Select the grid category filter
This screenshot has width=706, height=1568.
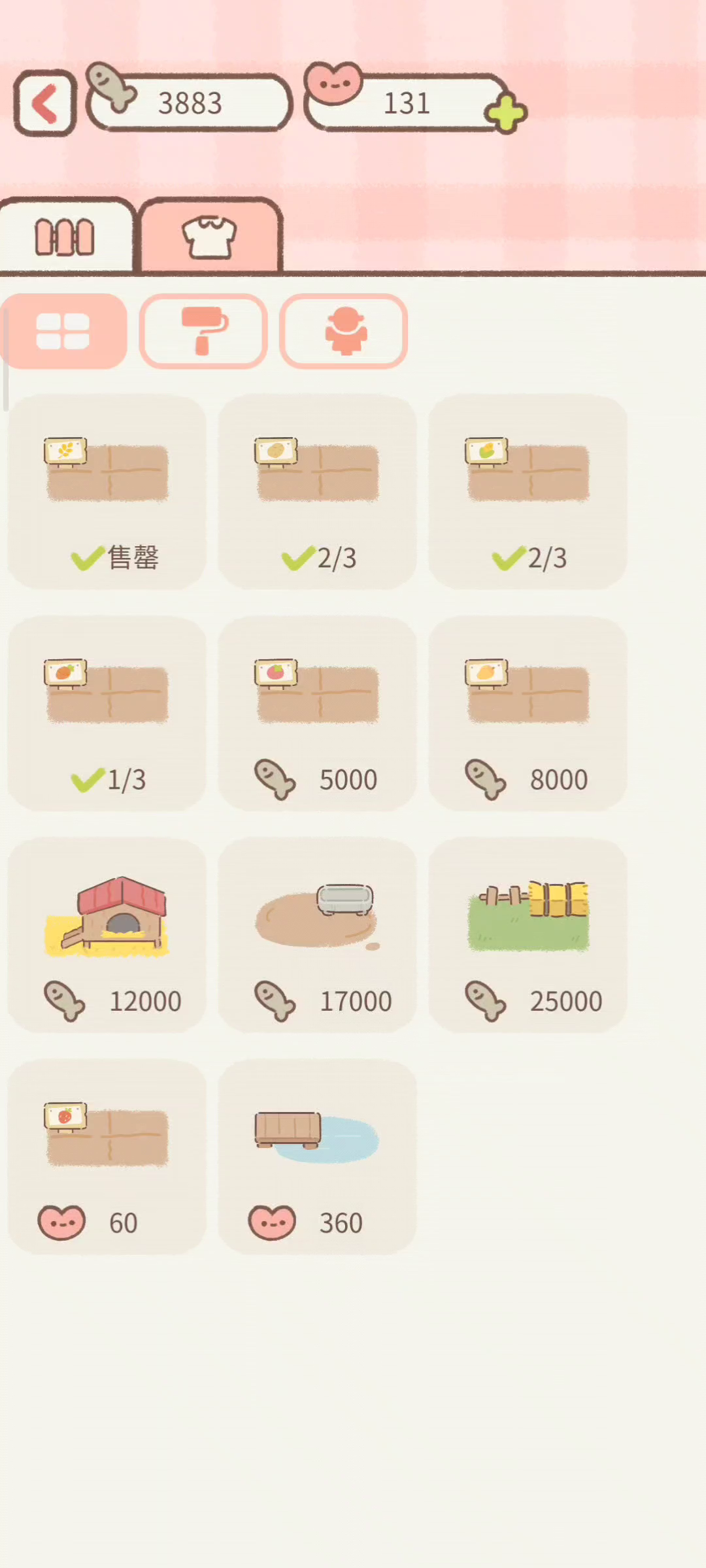(63, 331)
